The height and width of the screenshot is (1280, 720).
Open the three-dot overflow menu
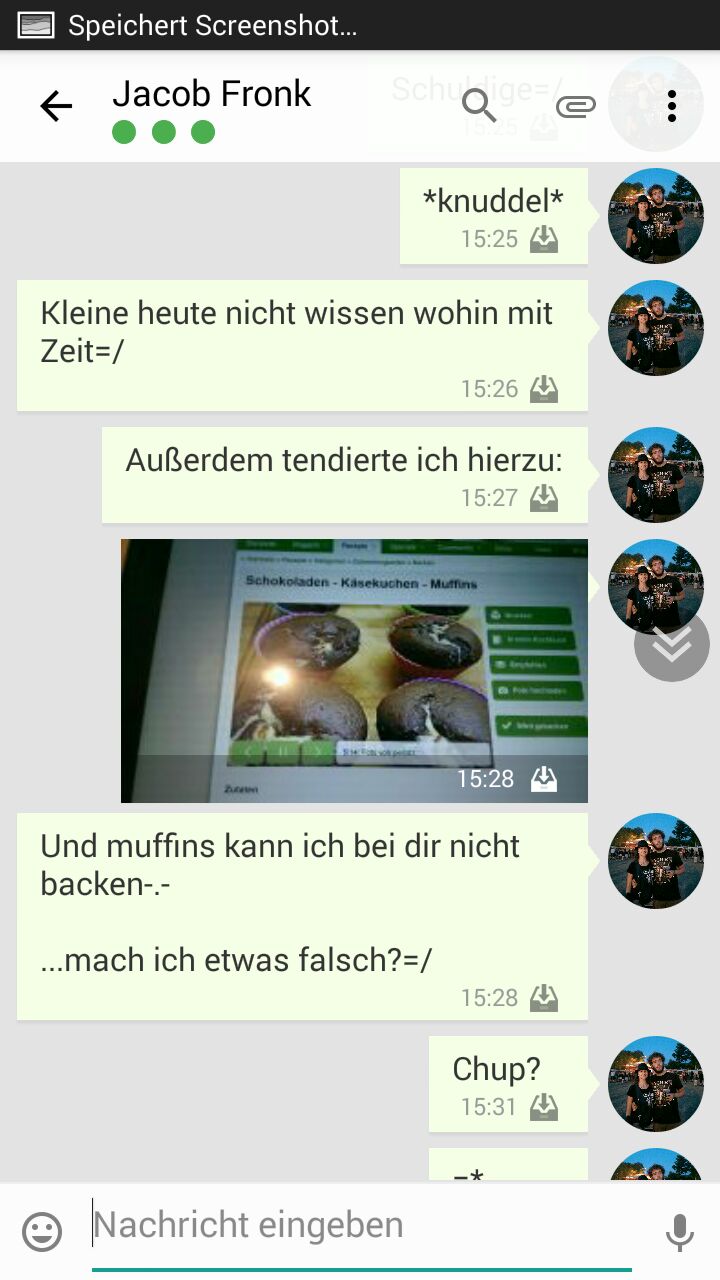[x=672, y=106]
